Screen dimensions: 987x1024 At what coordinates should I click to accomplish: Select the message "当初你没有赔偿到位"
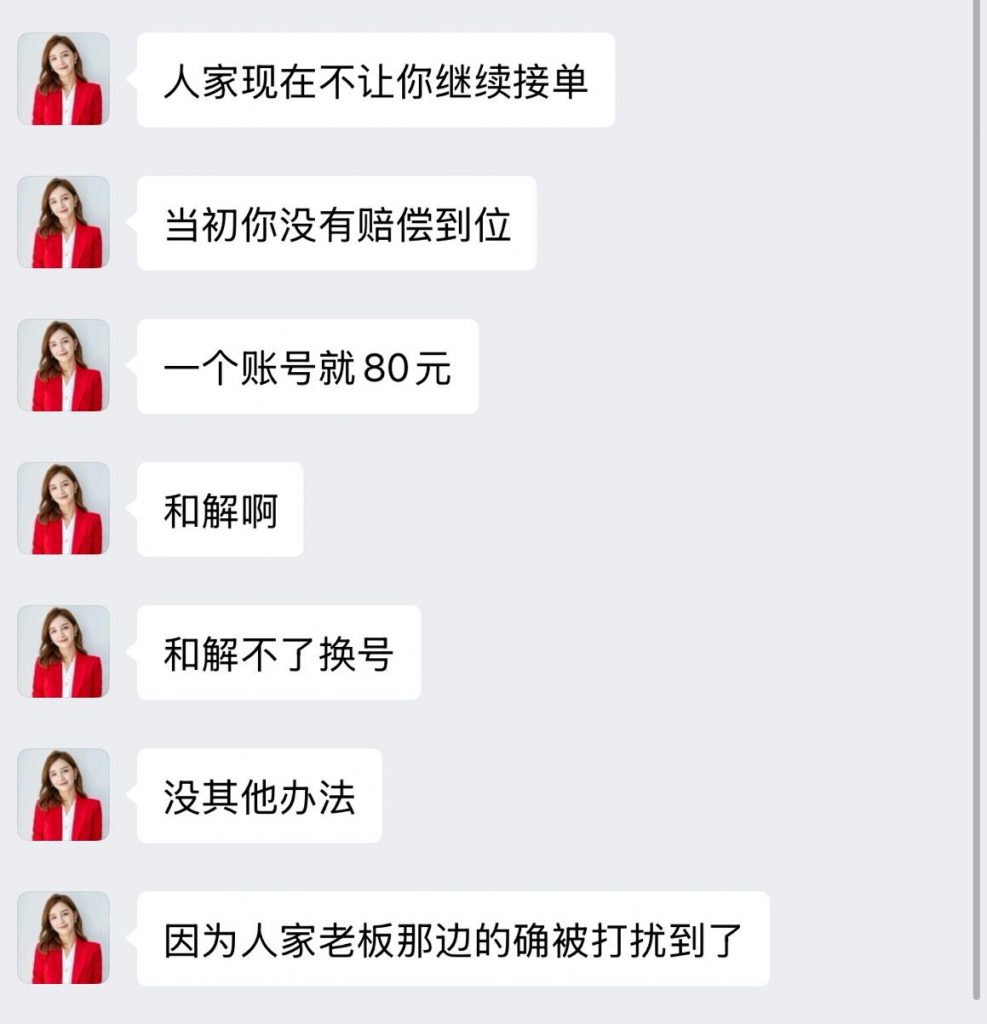tap(337, 222)
